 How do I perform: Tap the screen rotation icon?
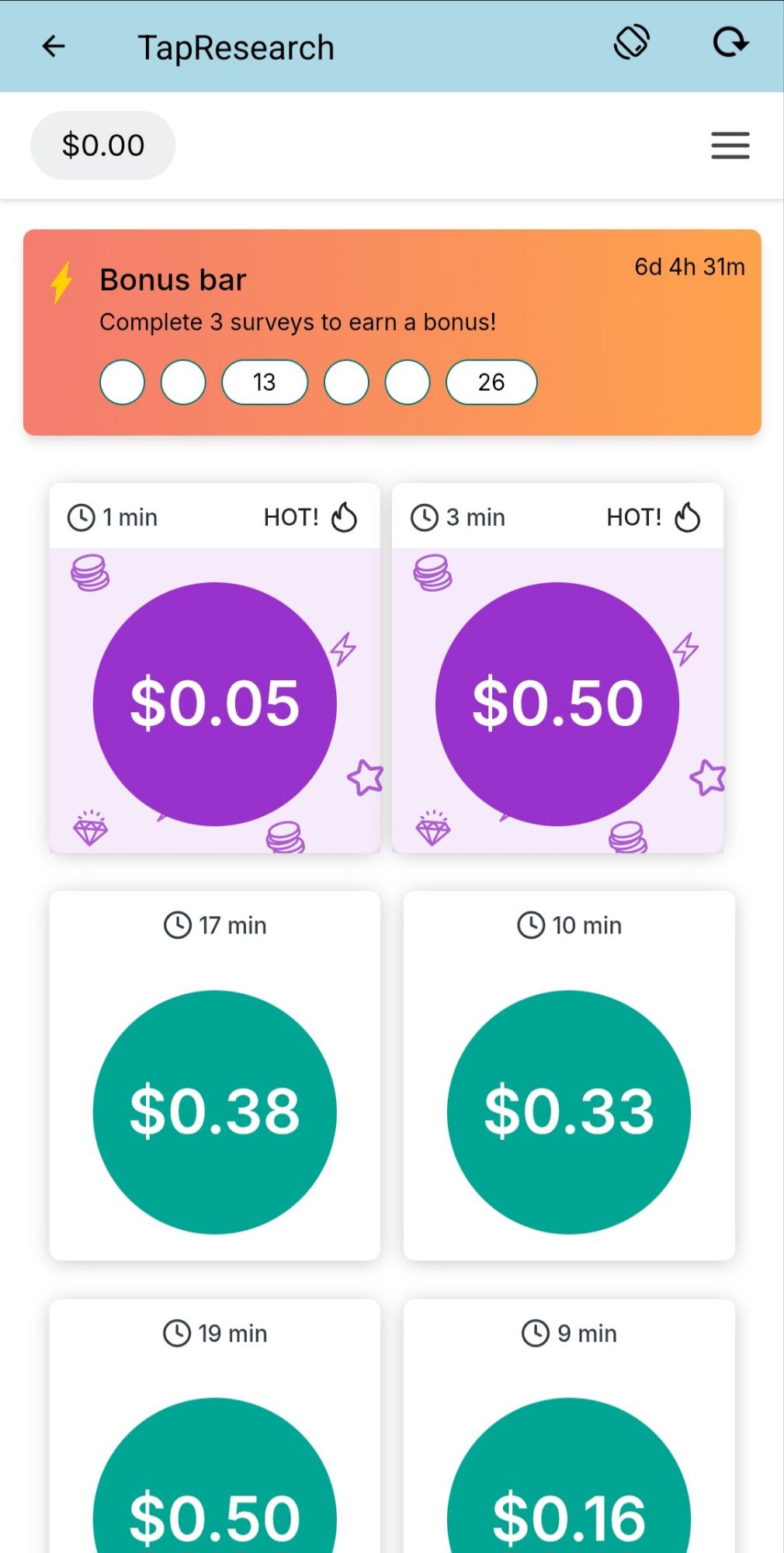pos(631,44)
